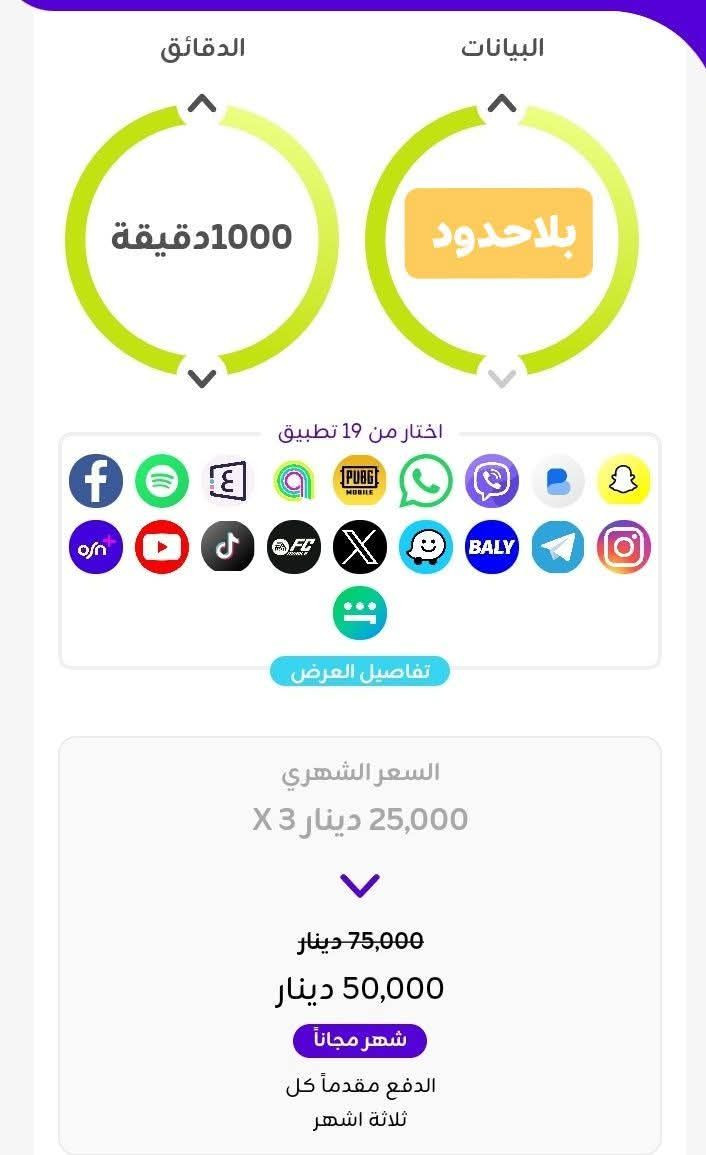Open تفاصيل العرض offer details

pos(360,672)
